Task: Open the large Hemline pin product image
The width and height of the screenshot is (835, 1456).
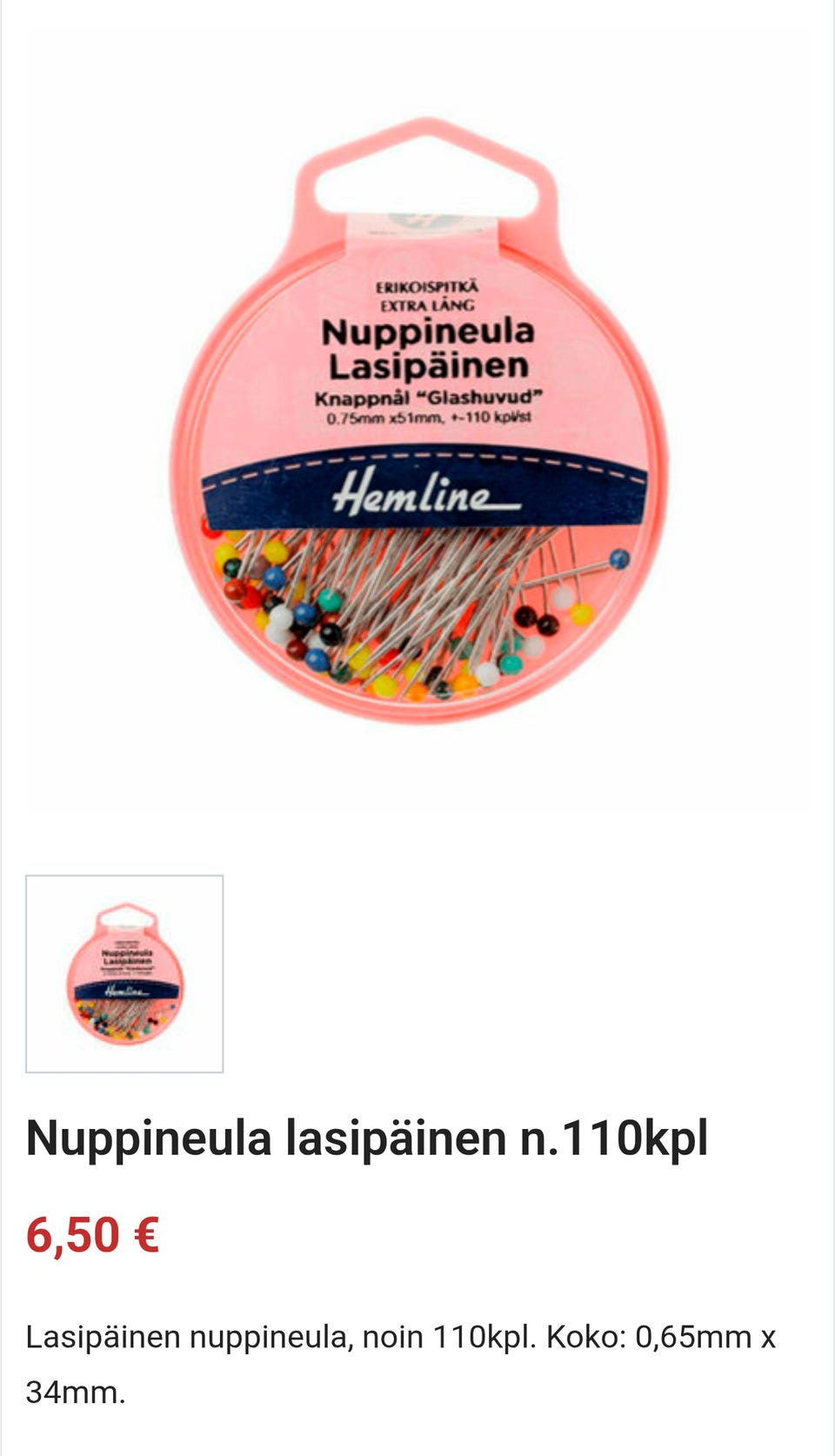Action: click(418, 423)
